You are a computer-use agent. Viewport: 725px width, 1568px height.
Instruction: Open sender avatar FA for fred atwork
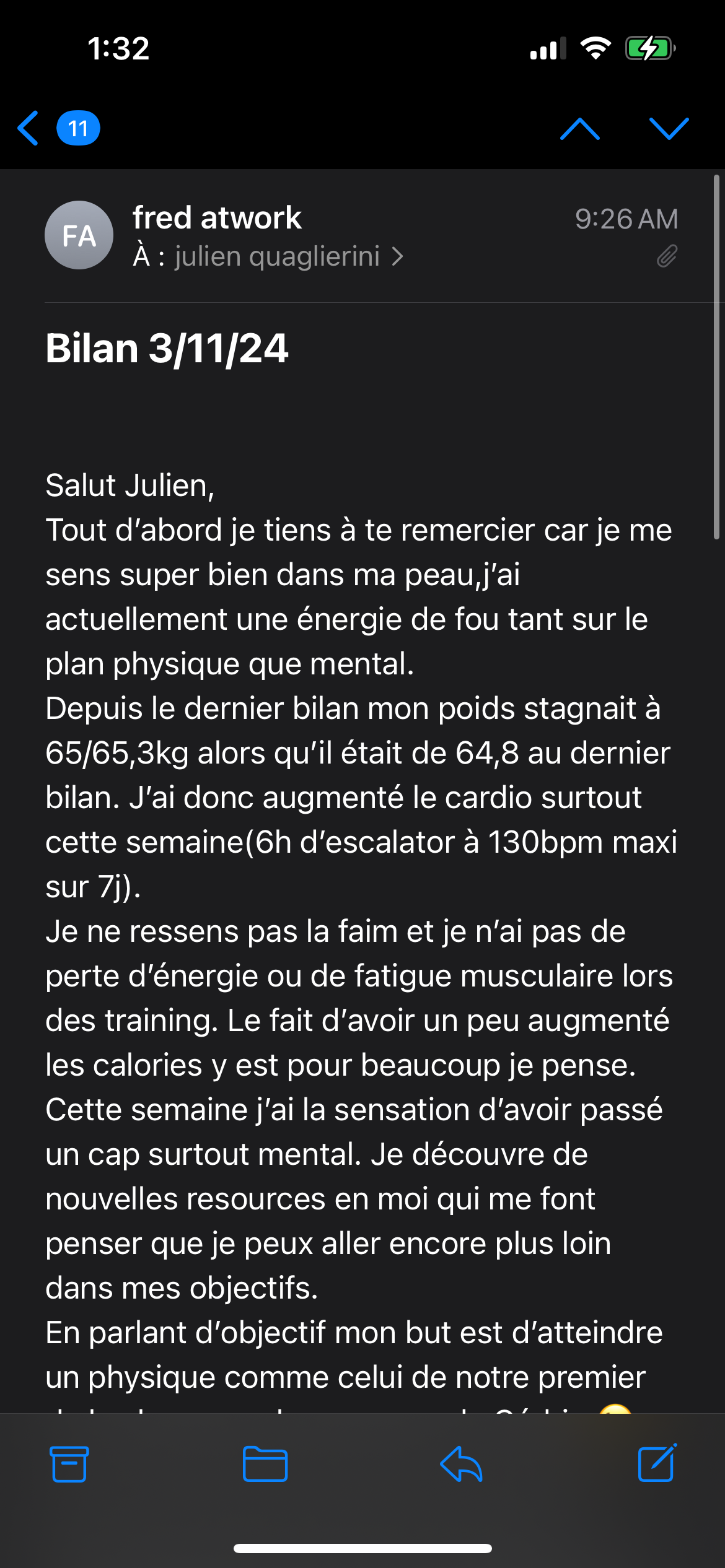click(x=79, y=235)
